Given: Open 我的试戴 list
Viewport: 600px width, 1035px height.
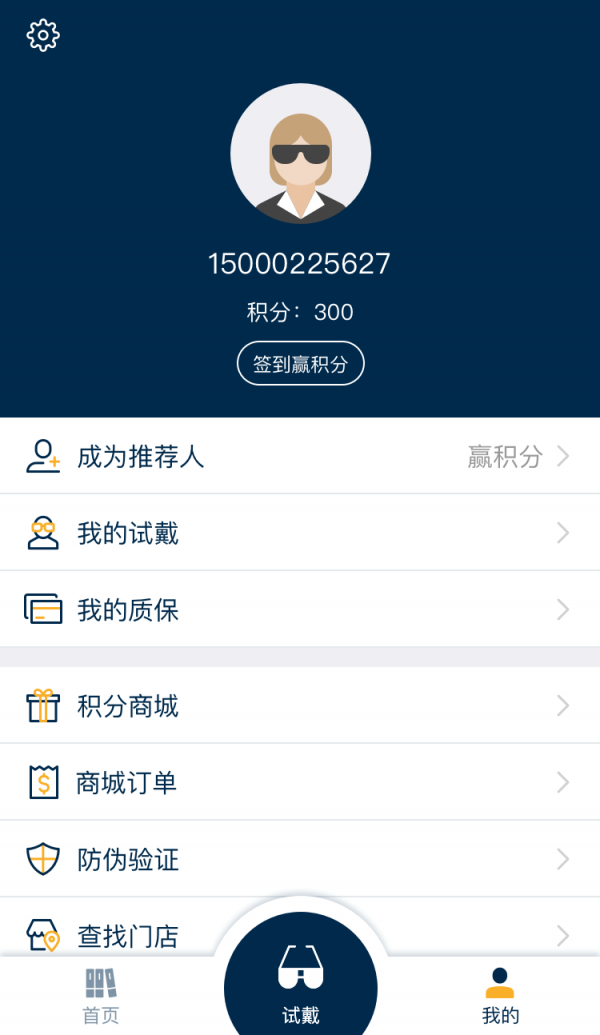Looking at the screenshot, I should pos(300,533).
